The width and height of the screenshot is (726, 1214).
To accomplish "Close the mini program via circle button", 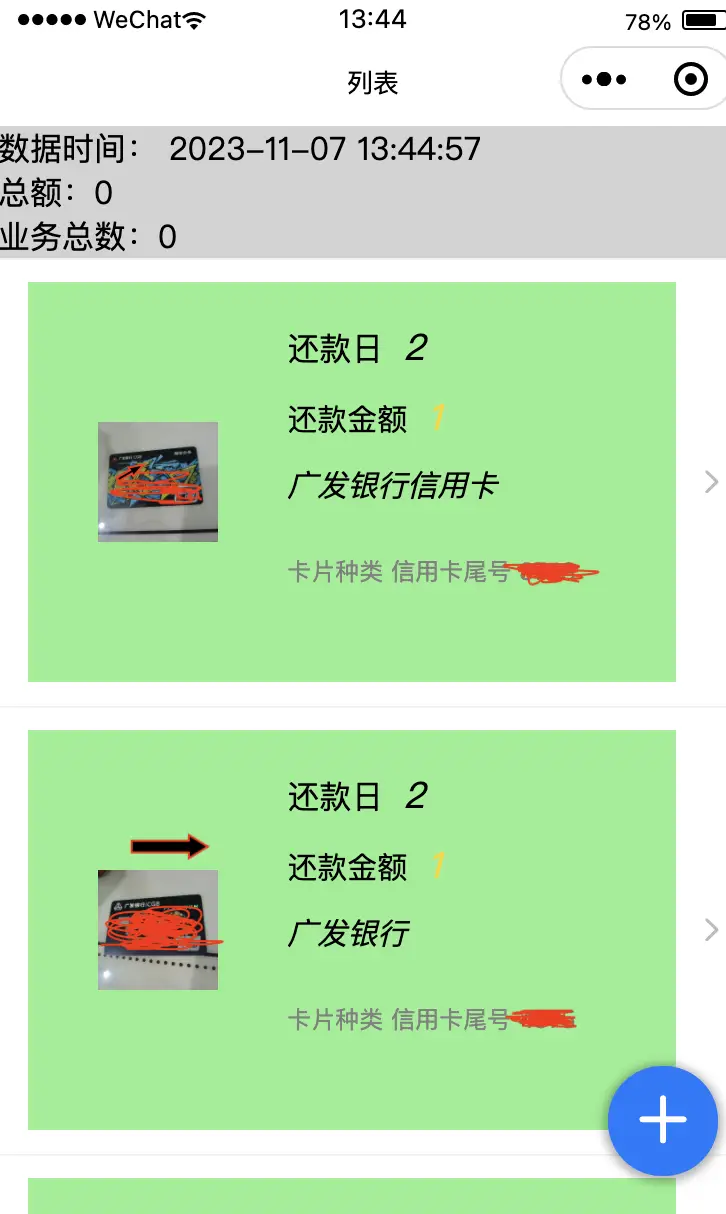I will click(x=691, y=79).
